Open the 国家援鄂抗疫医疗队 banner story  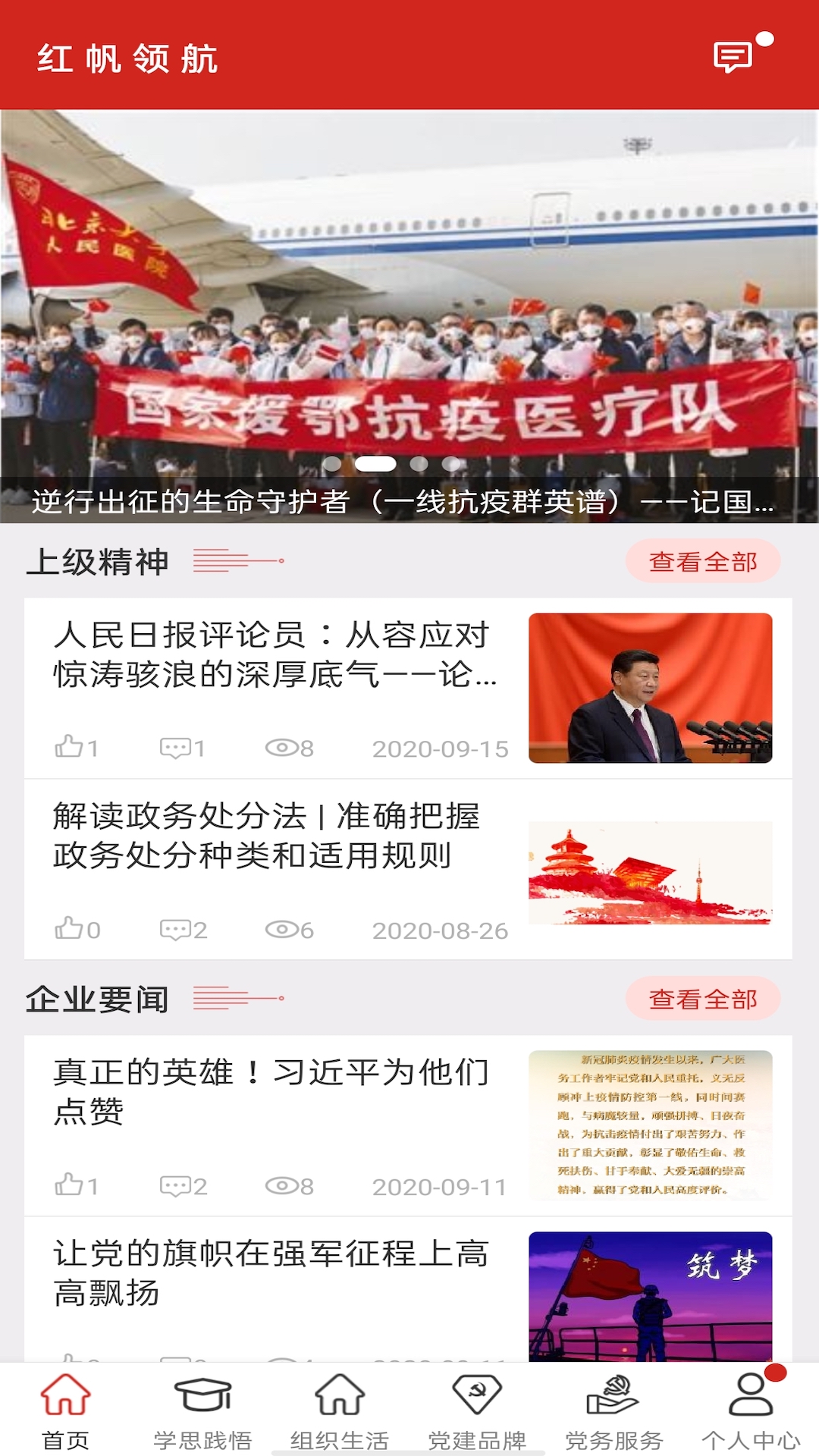click(x=409, y=318)
